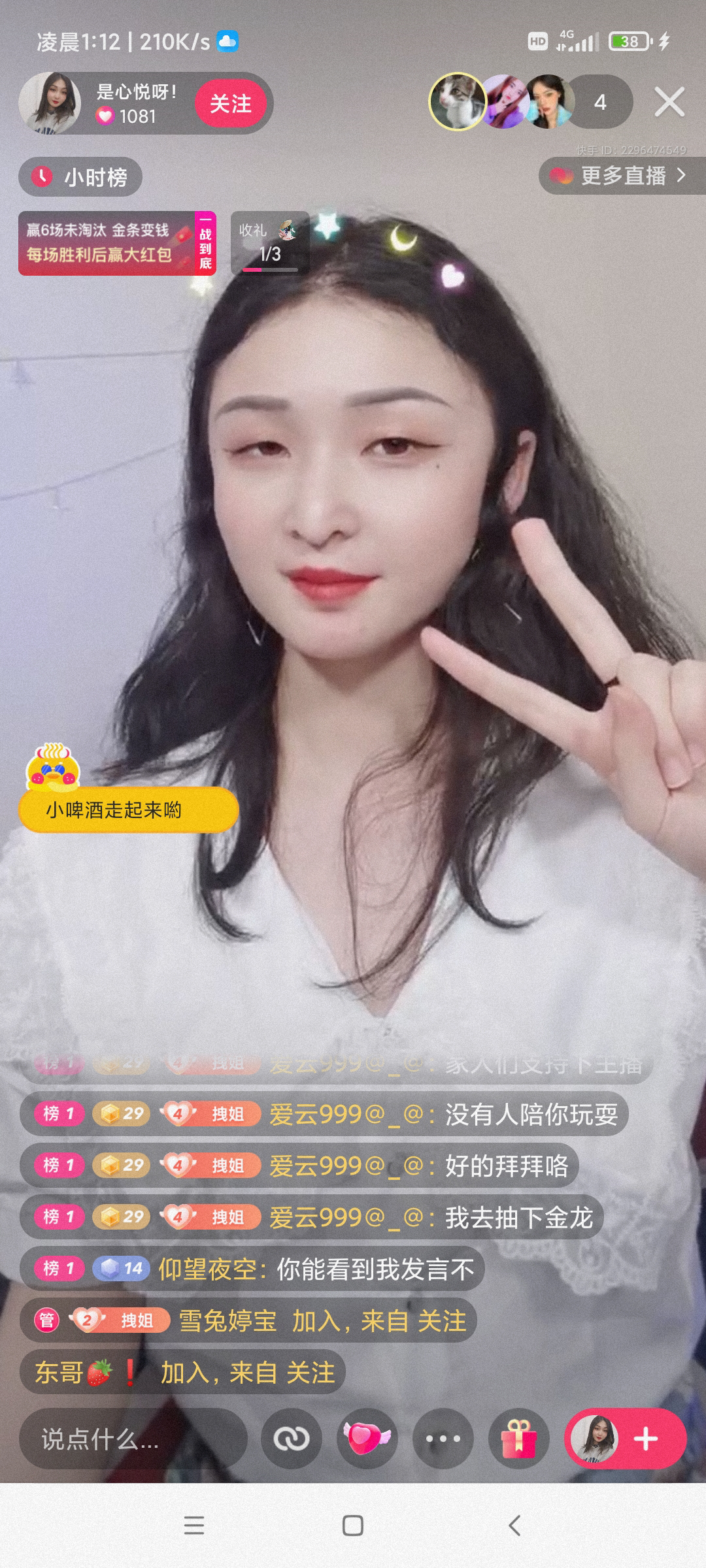
Task: Open the link-mic chain icon
Action: 292,1439
